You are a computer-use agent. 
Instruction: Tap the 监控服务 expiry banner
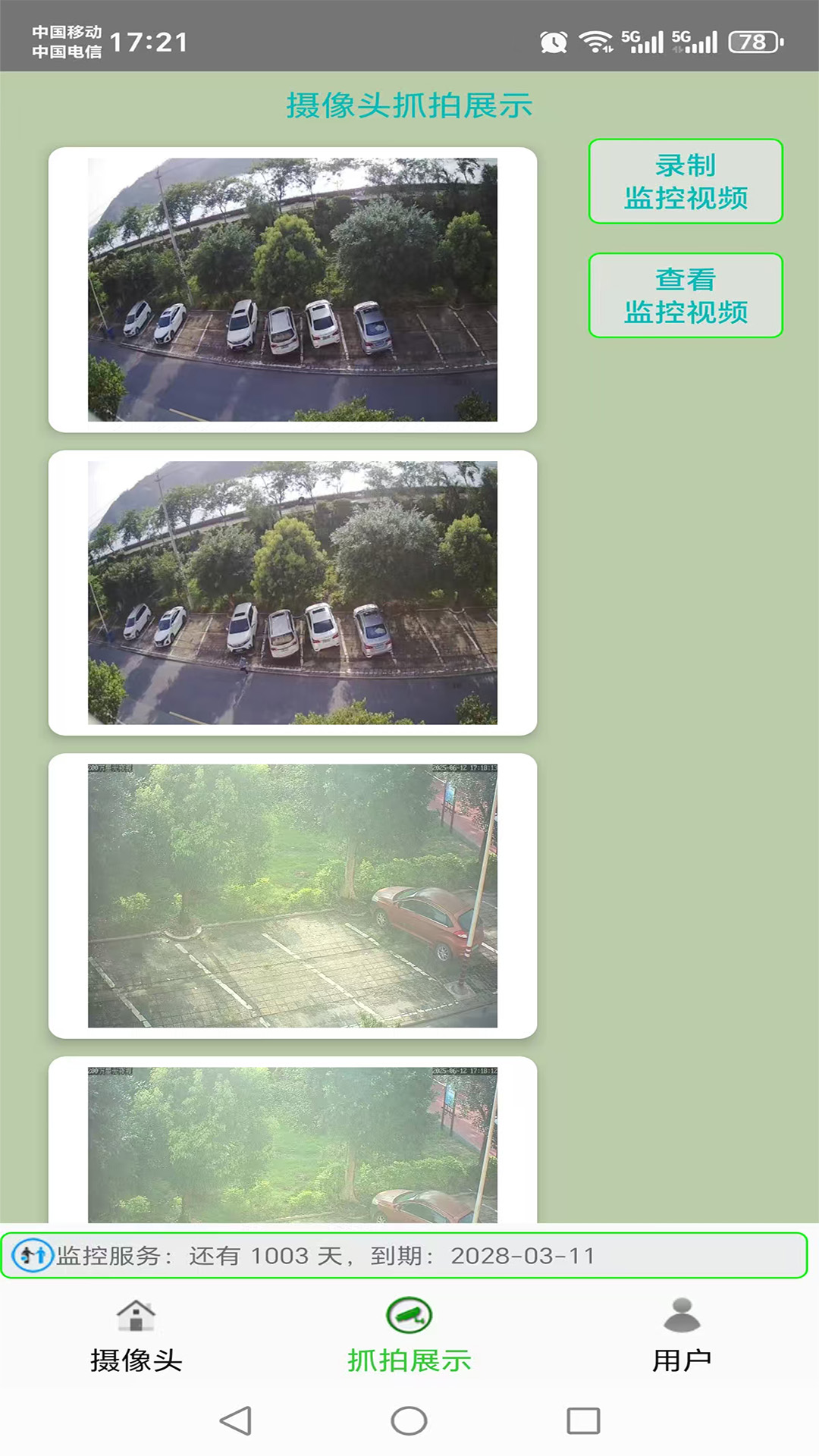[x=403, y=1256]
